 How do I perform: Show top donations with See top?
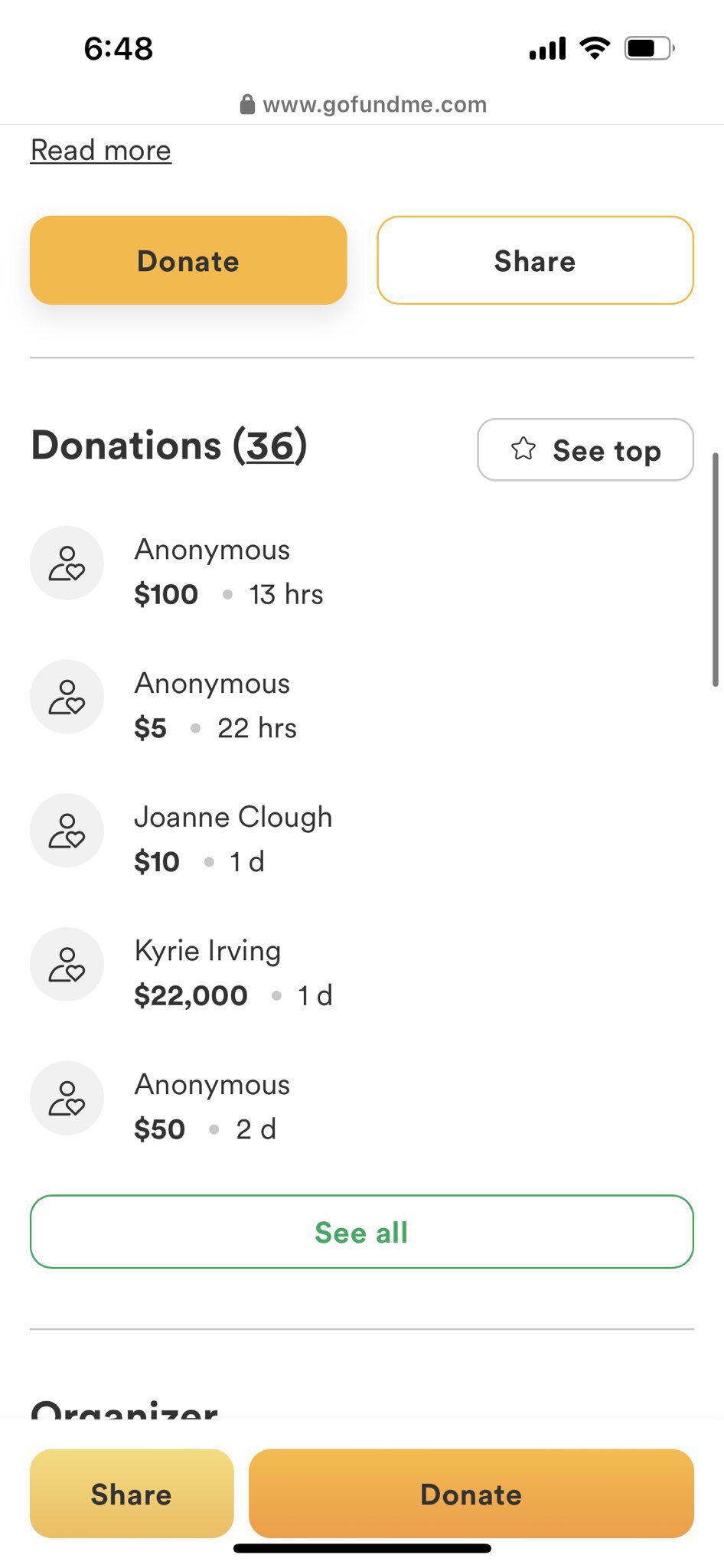point(585,450)
